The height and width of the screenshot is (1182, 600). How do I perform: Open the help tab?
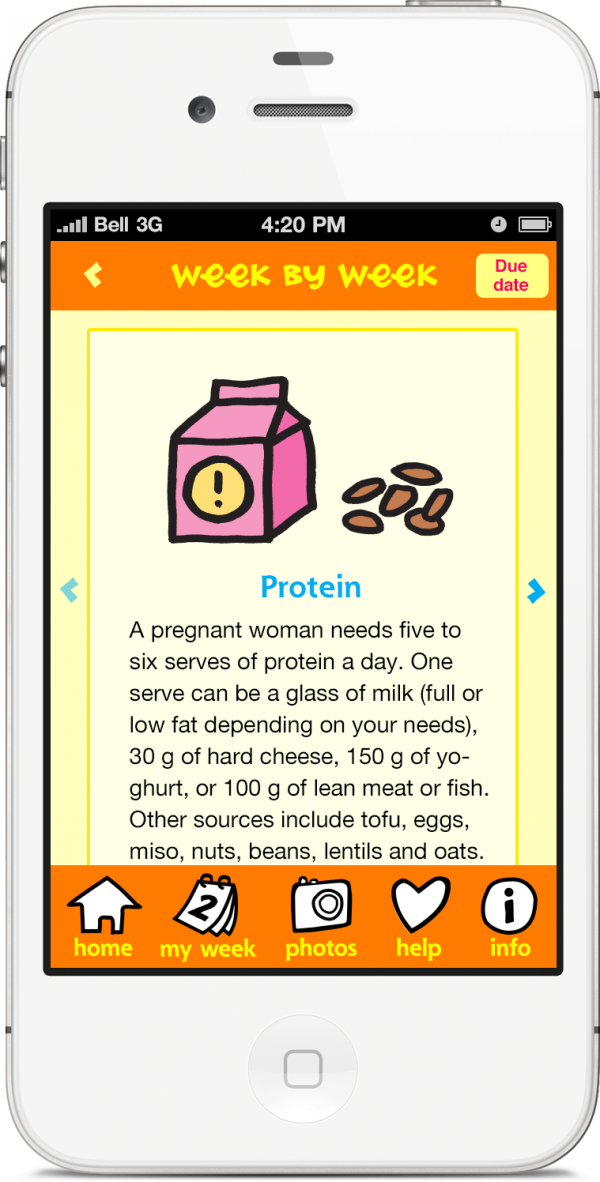pyautogui.click(x=419, y=918)
